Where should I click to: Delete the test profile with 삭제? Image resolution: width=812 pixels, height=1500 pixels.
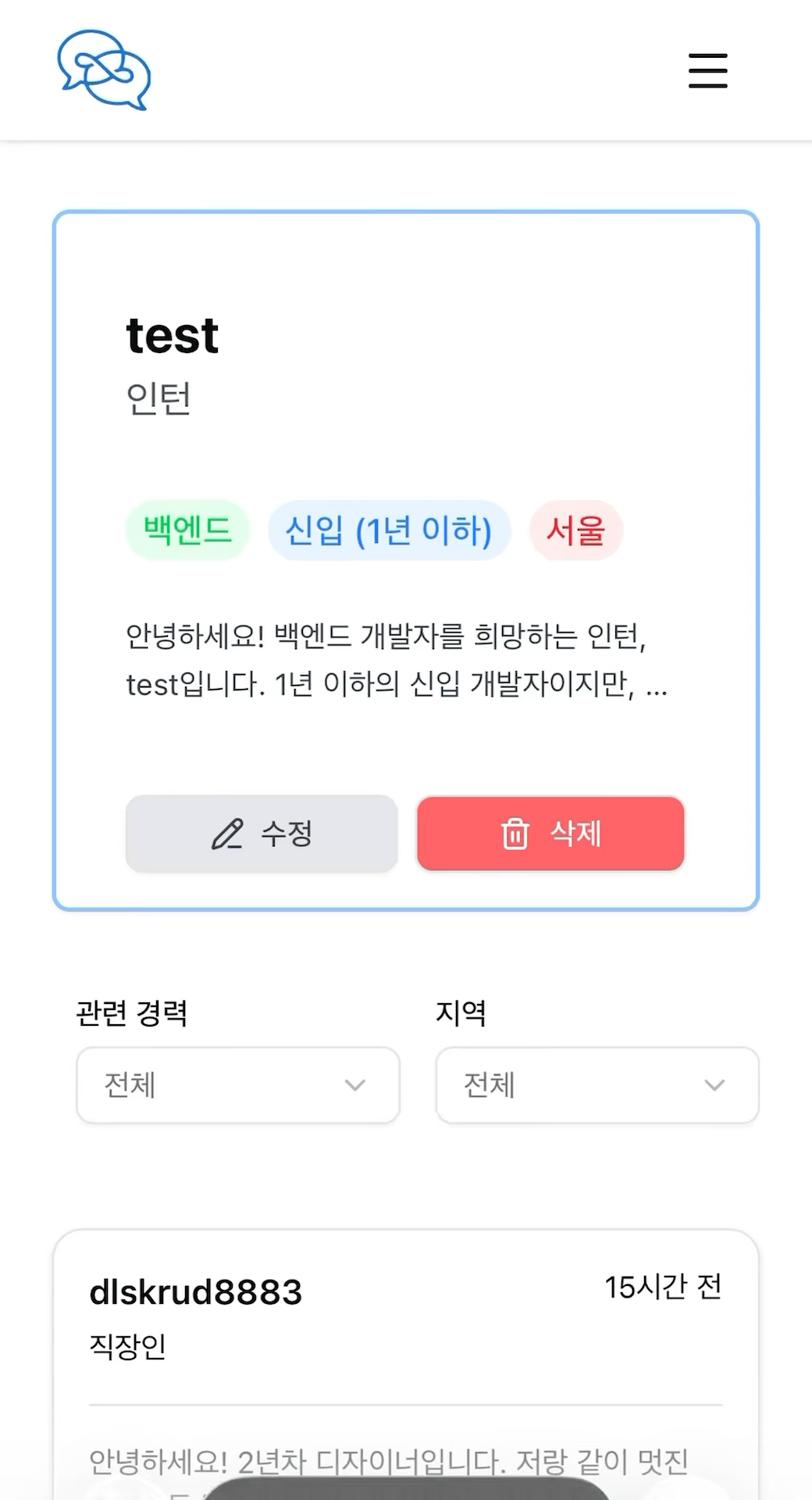click(x=550, y=834)
